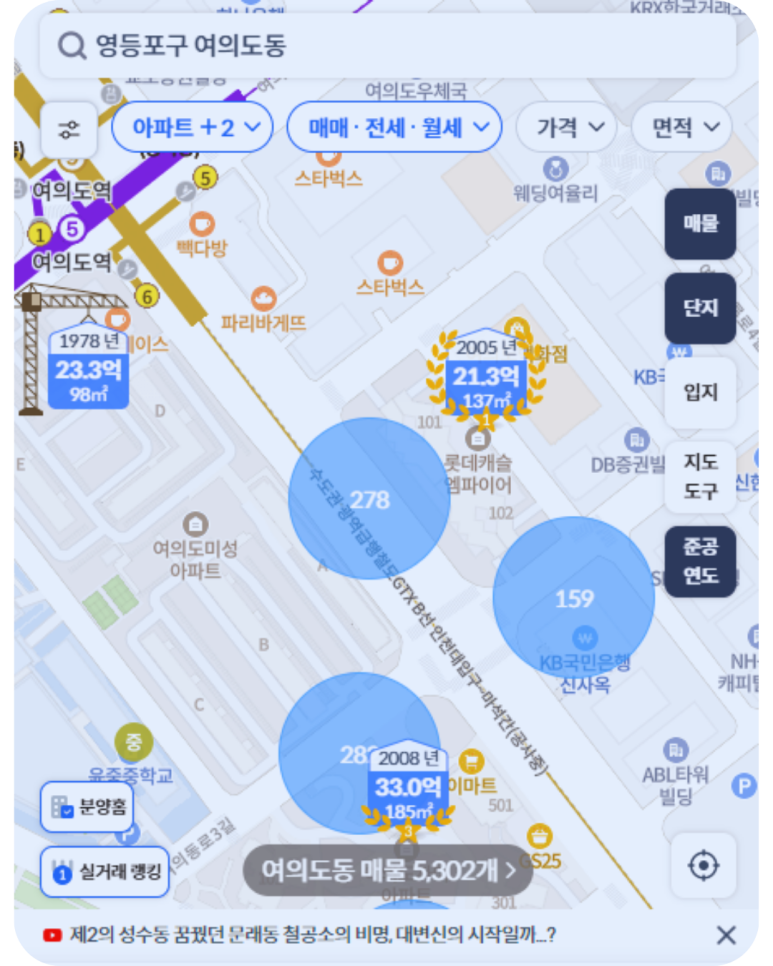Open the search bar for 영등포구 여의도동
This screenshot has height=966, width=773.
[386, 46]
